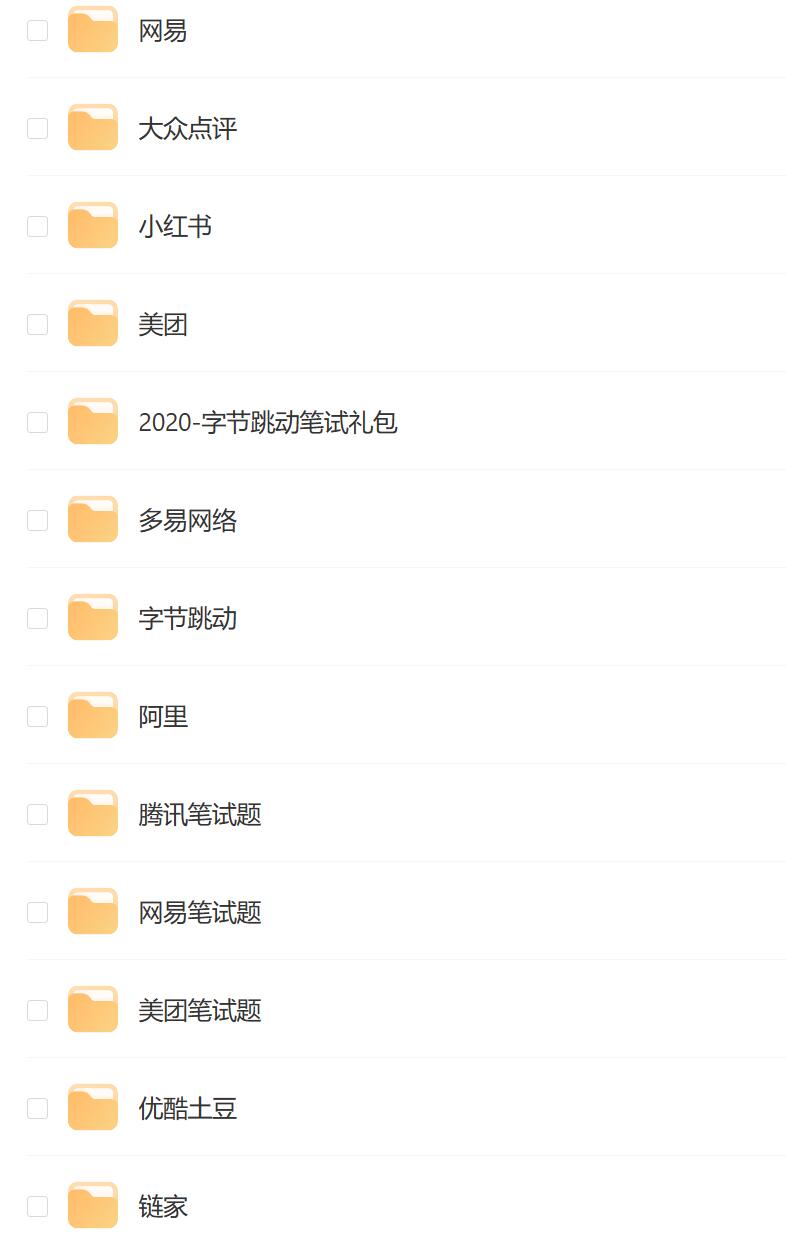786x1250 pixels.
Task: Open the 腾讯笔试题 folder
Action: point(199,815)
